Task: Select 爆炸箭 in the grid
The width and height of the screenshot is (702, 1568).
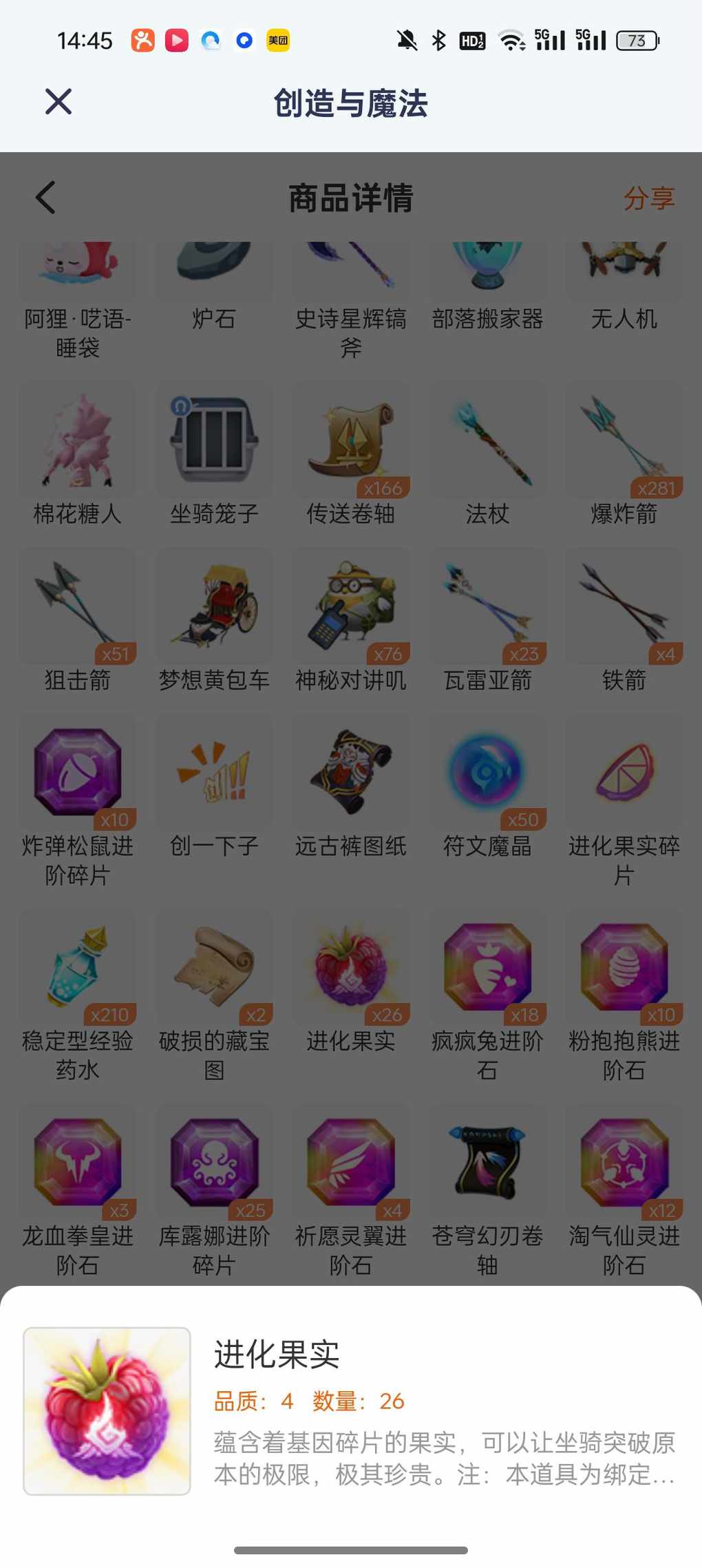Action: [x=624, y=457]
